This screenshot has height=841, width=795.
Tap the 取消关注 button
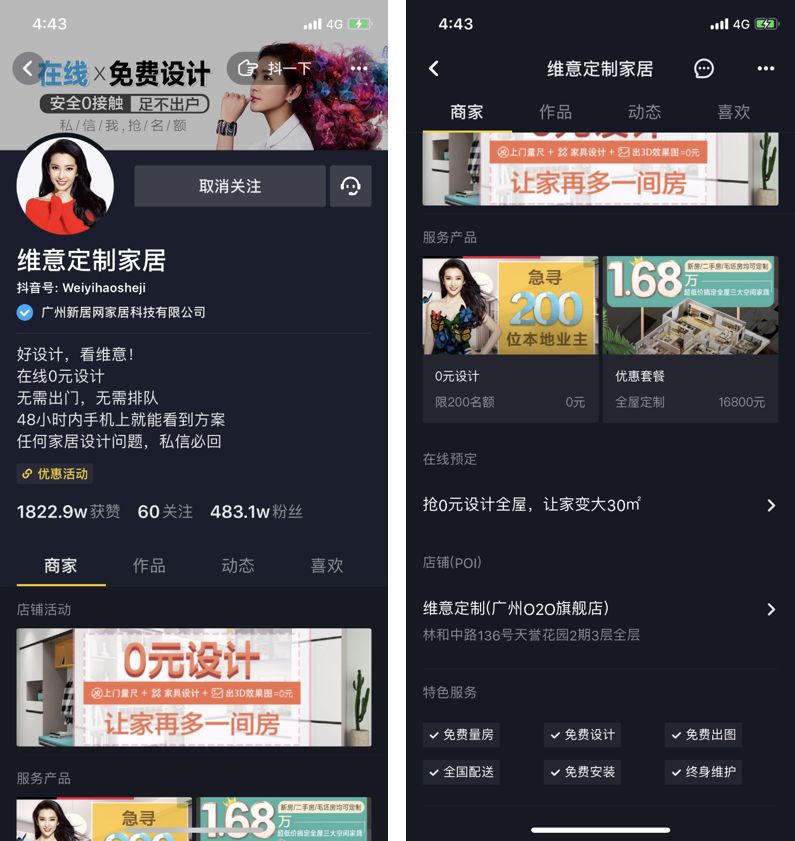[230, 187]
